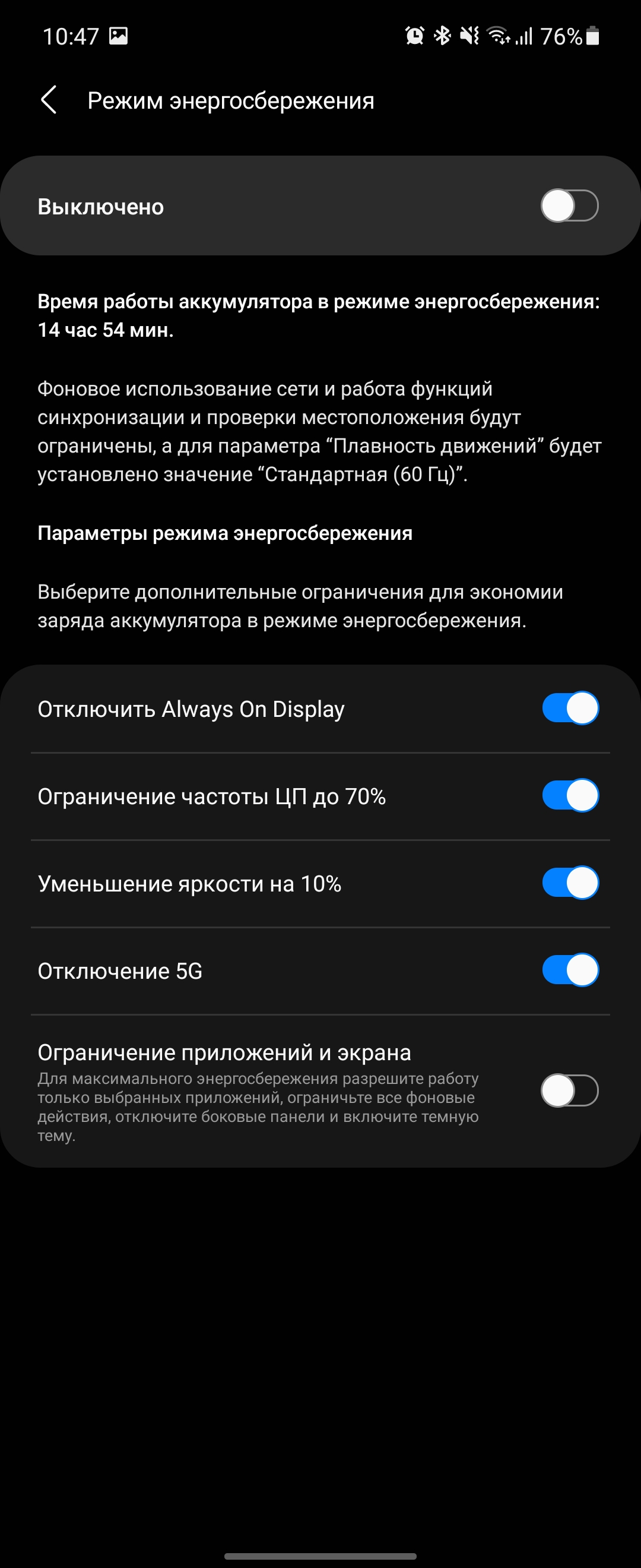This screenshot has height=1568, width=641.
Task: Go back from Режим энергосбережения
Action: click(49, 100)
